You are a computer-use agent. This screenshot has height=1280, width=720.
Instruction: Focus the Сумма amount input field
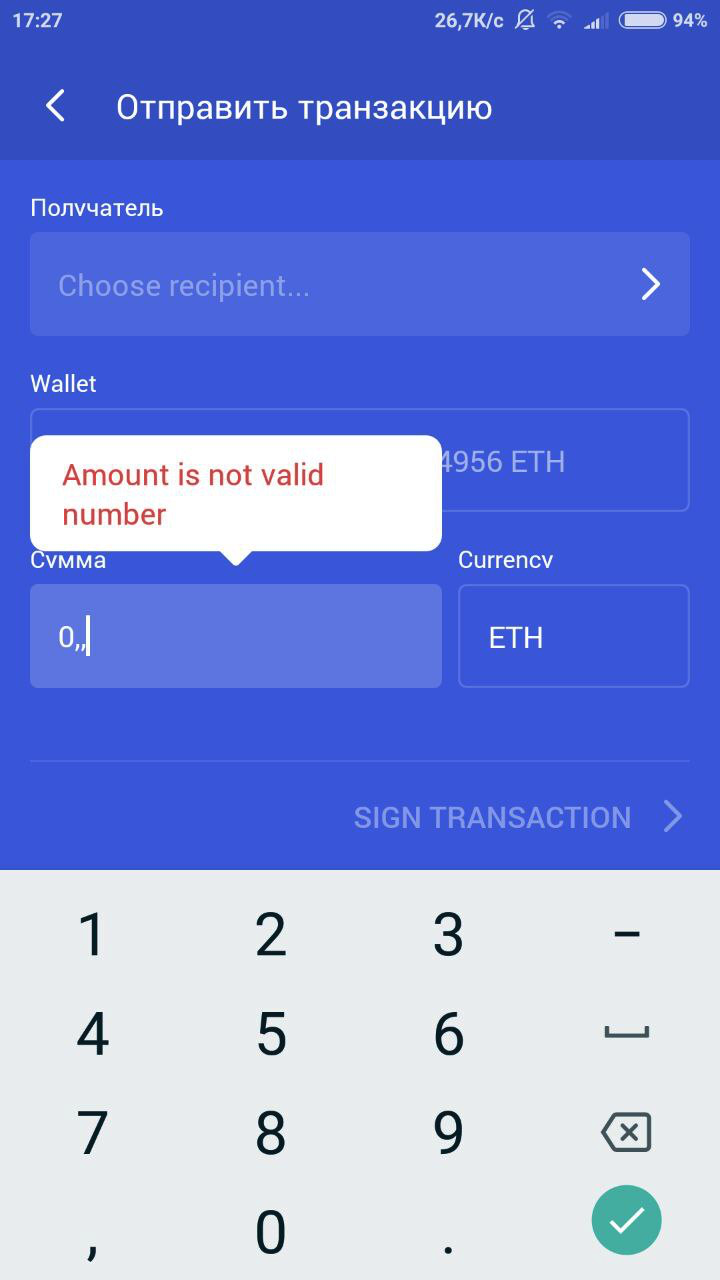(x=235, y=636)
